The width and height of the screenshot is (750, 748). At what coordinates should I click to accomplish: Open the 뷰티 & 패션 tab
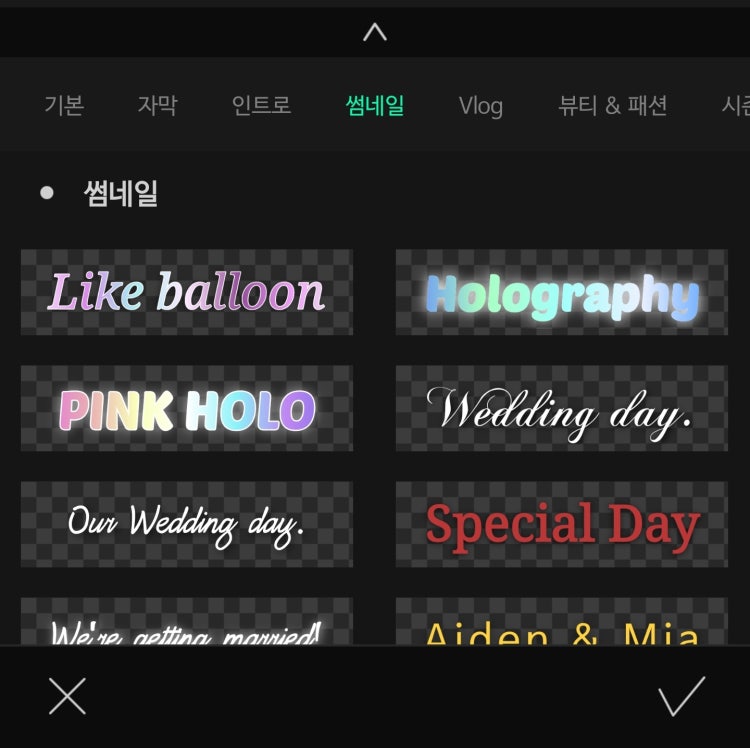click(x=612, y=106)
